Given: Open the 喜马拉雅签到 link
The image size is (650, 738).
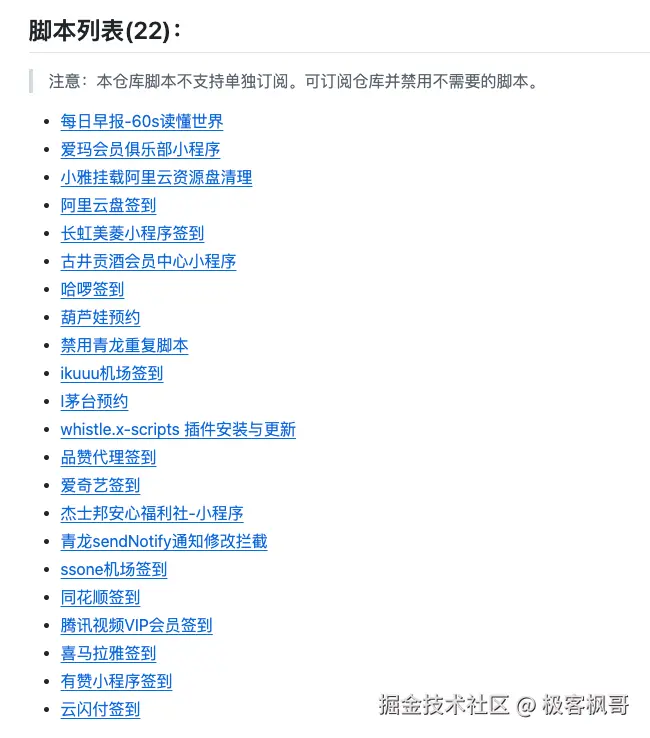Looking at the screenshot, I should point(108,653).
